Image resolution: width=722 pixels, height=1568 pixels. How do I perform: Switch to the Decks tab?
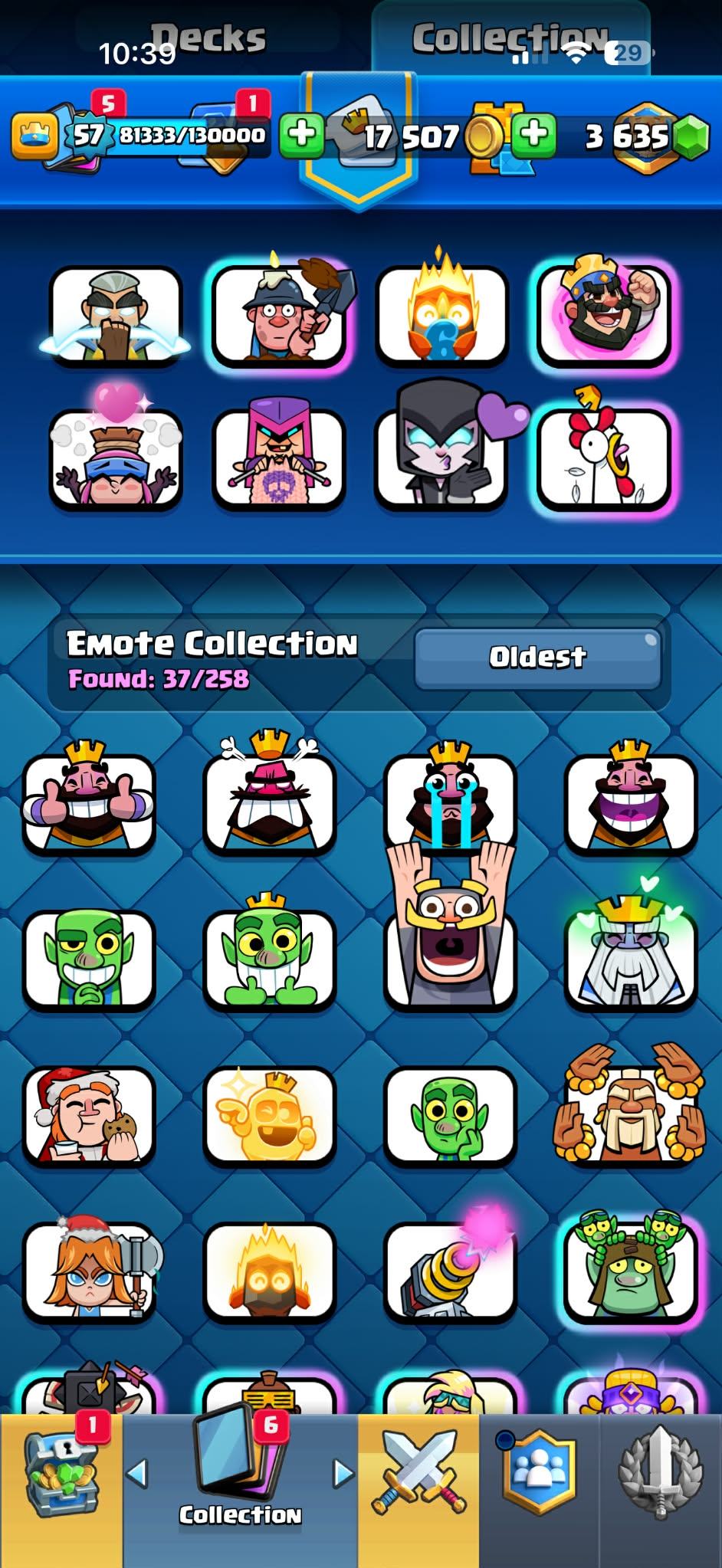click(x=208, y=38)
